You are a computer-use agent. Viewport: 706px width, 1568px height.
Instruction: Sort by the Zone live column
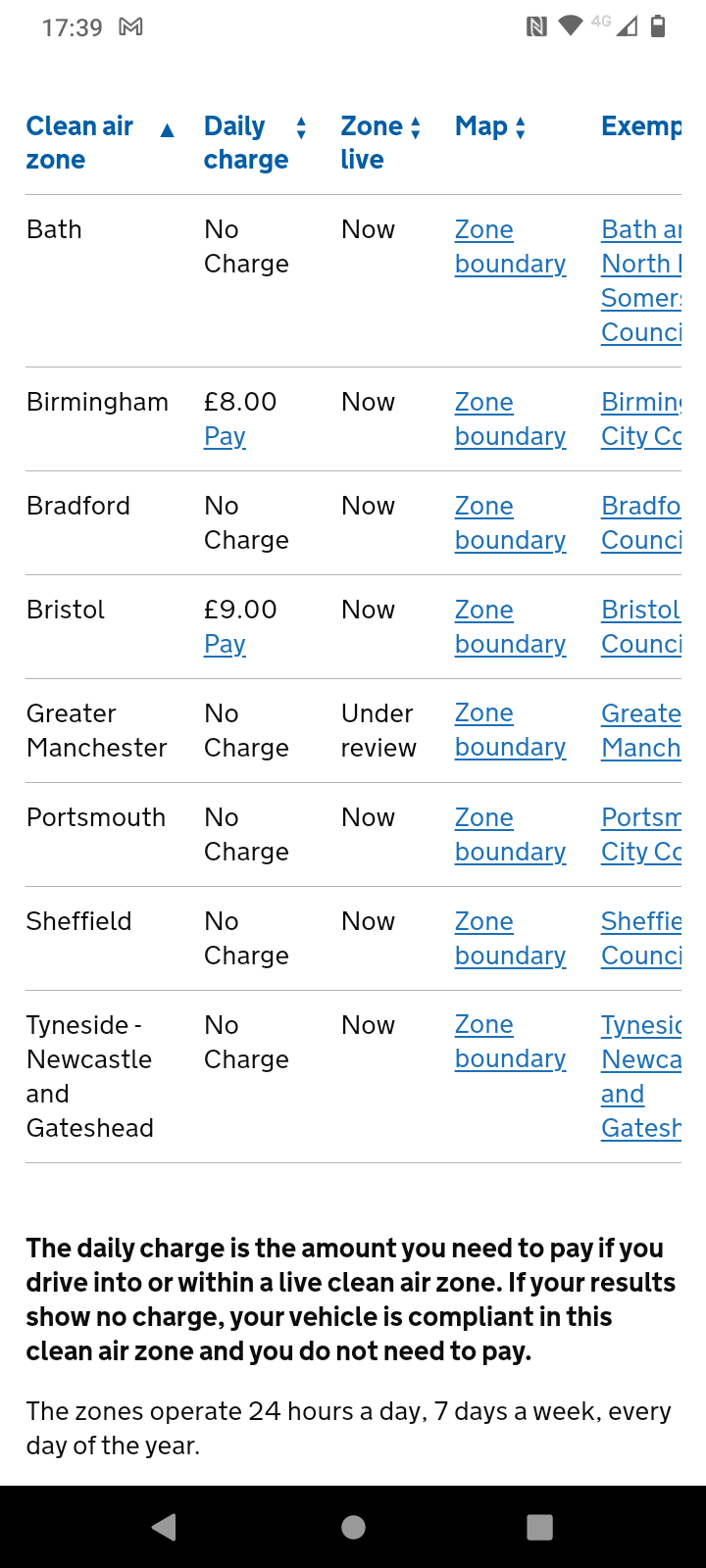pyautogui.click(x=380, y=143)
